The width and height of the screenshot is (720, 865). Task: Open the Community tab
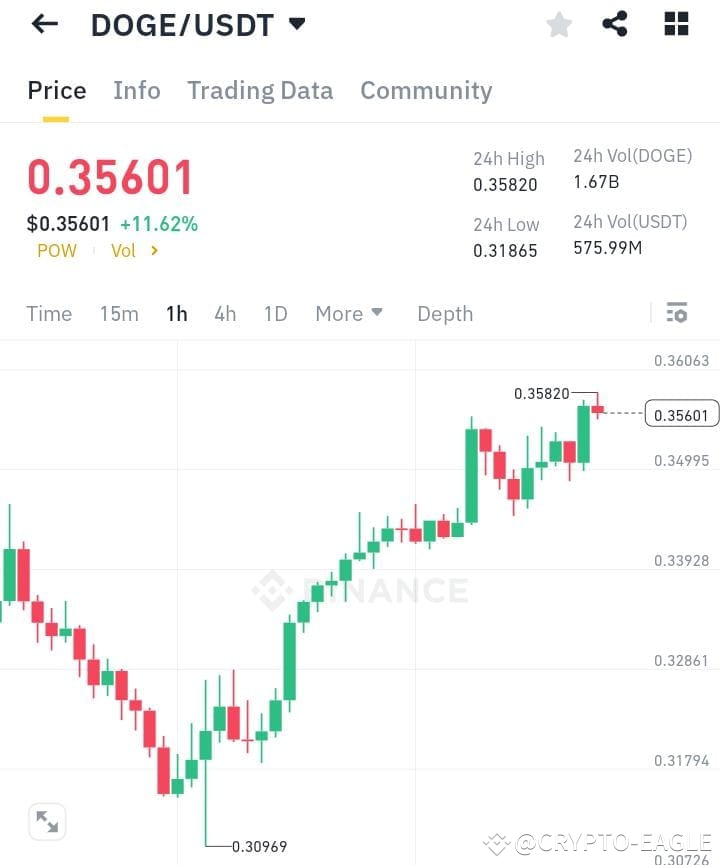pos(426,90)
